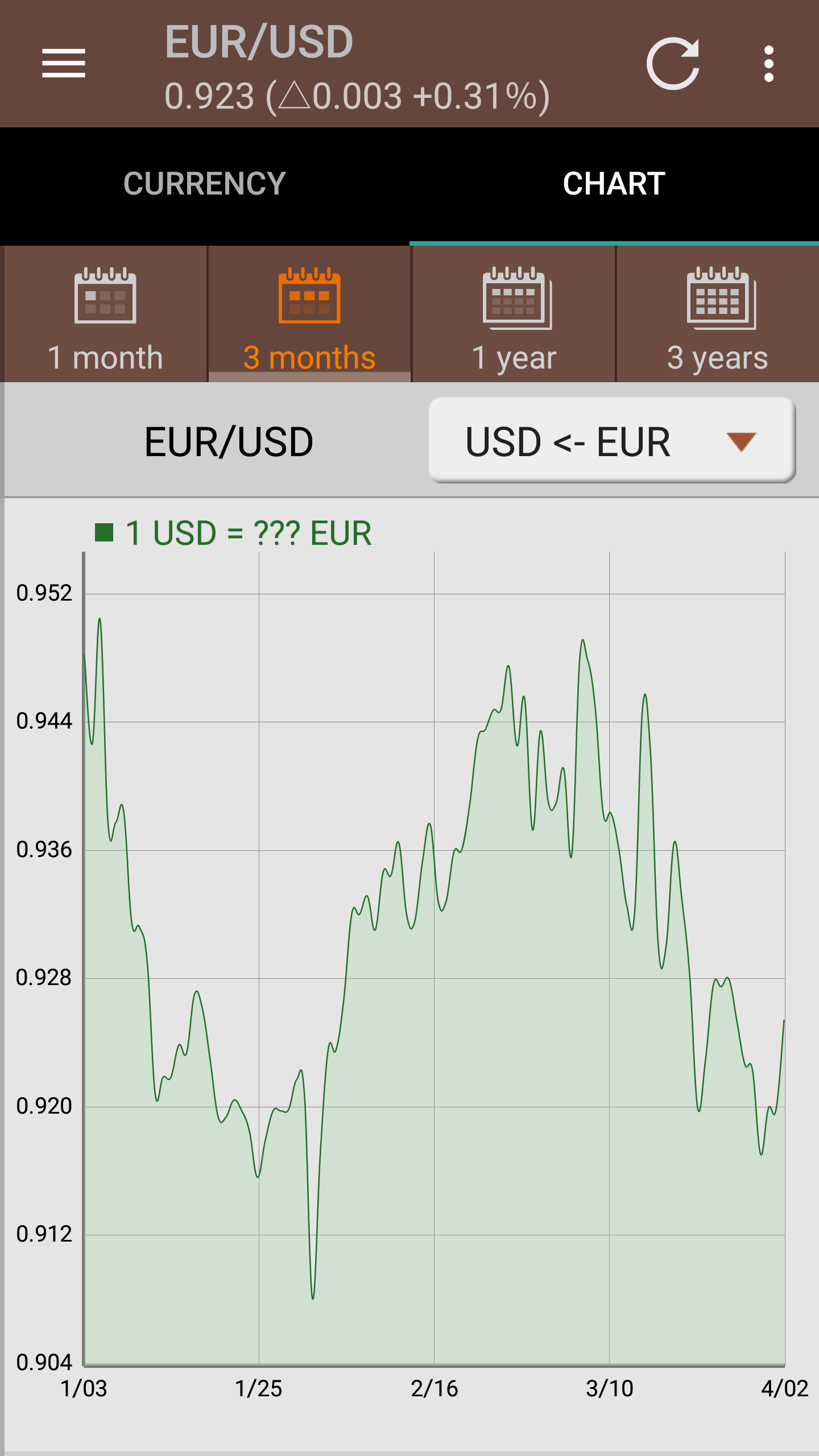819x1456 pixels.
Task: Switch to the CURRENCY tab
Action: 205,184
